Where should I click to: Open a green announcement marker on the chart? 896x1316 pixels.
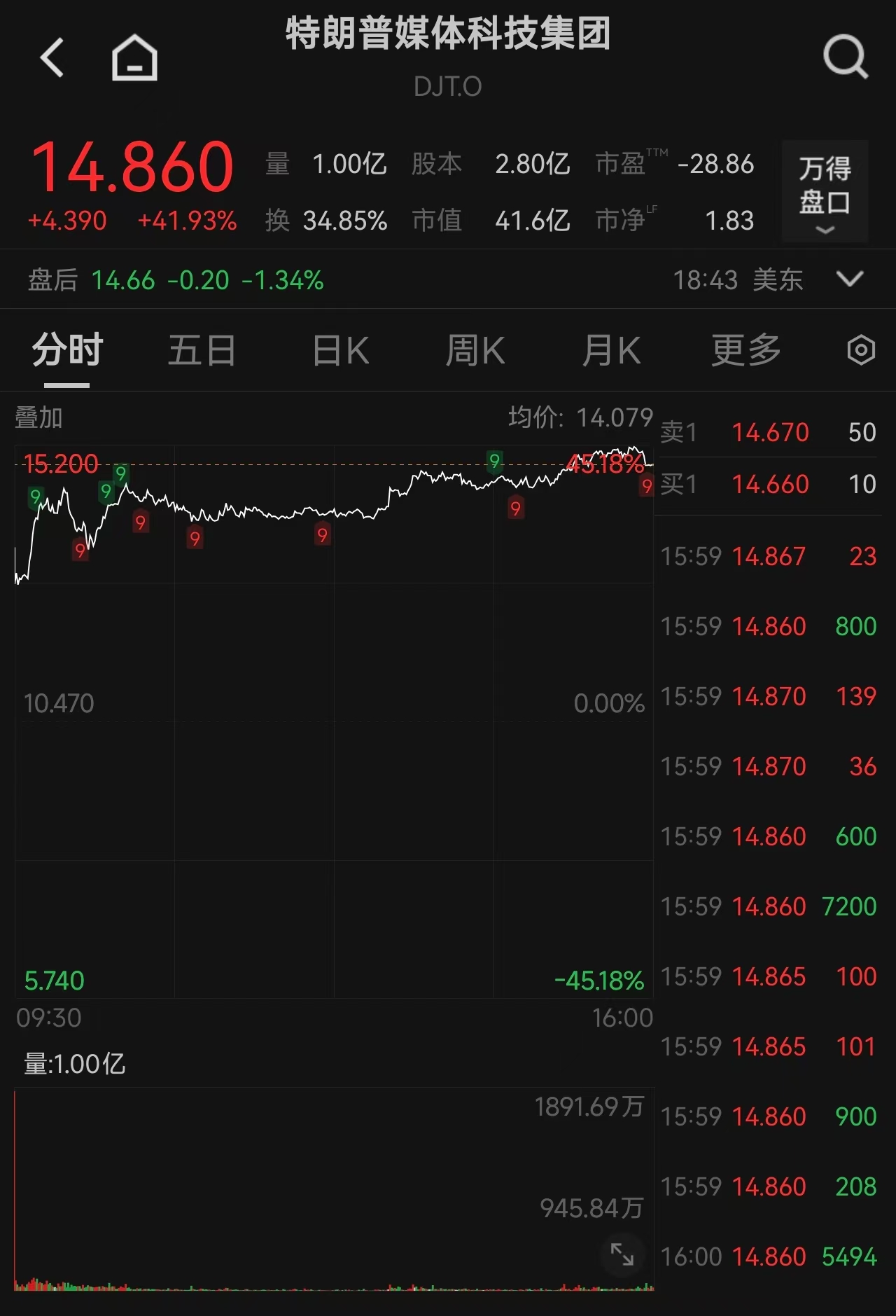pyautogui.click(x=495, y=462)
